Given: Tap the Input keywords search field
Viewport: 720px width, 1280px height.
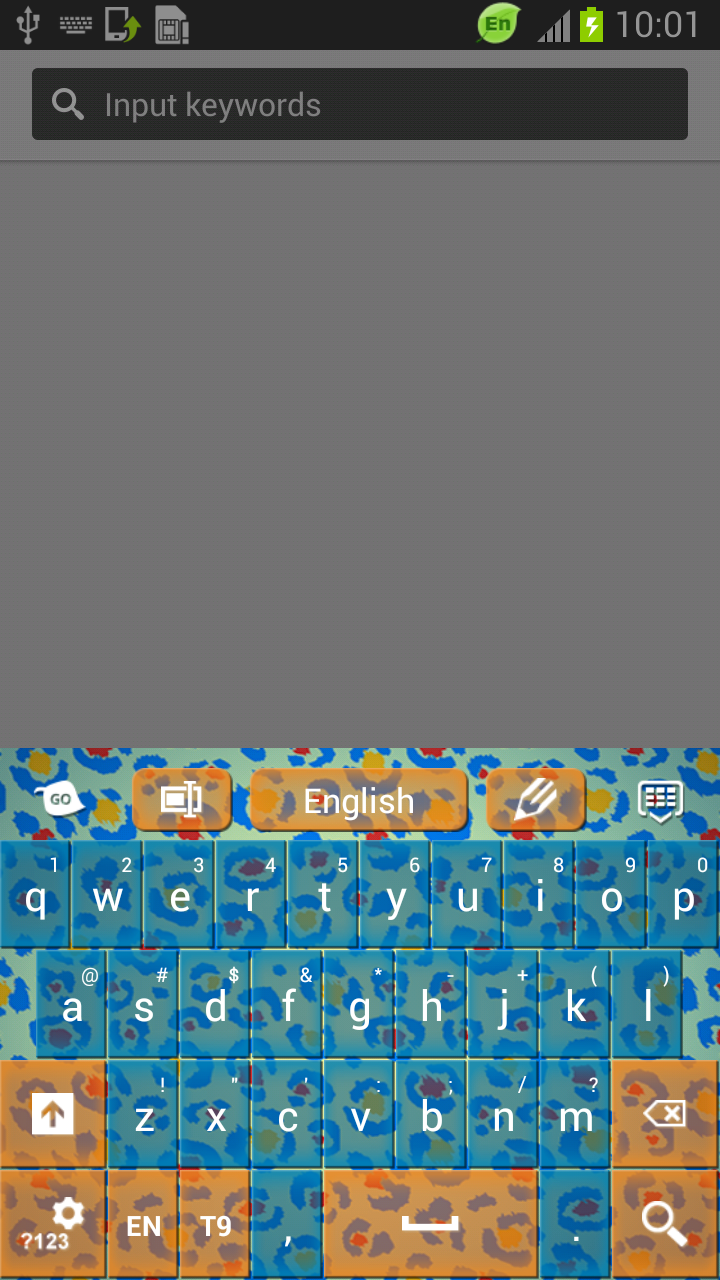Looking at the screenshot, I should click(300, 103).
